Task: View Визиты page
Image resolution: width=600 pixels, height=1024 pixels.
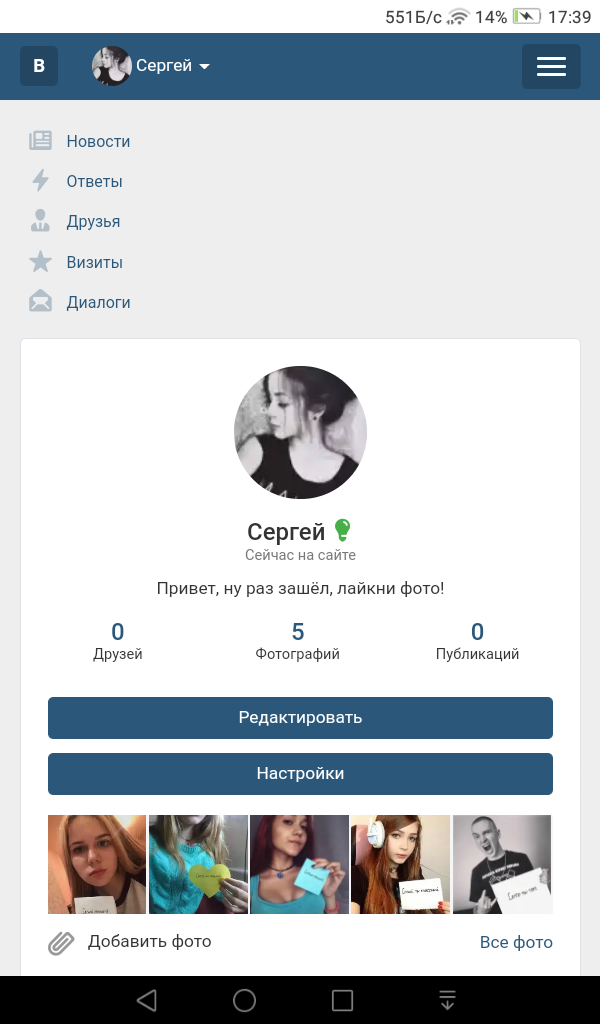Action: (93, 262)
